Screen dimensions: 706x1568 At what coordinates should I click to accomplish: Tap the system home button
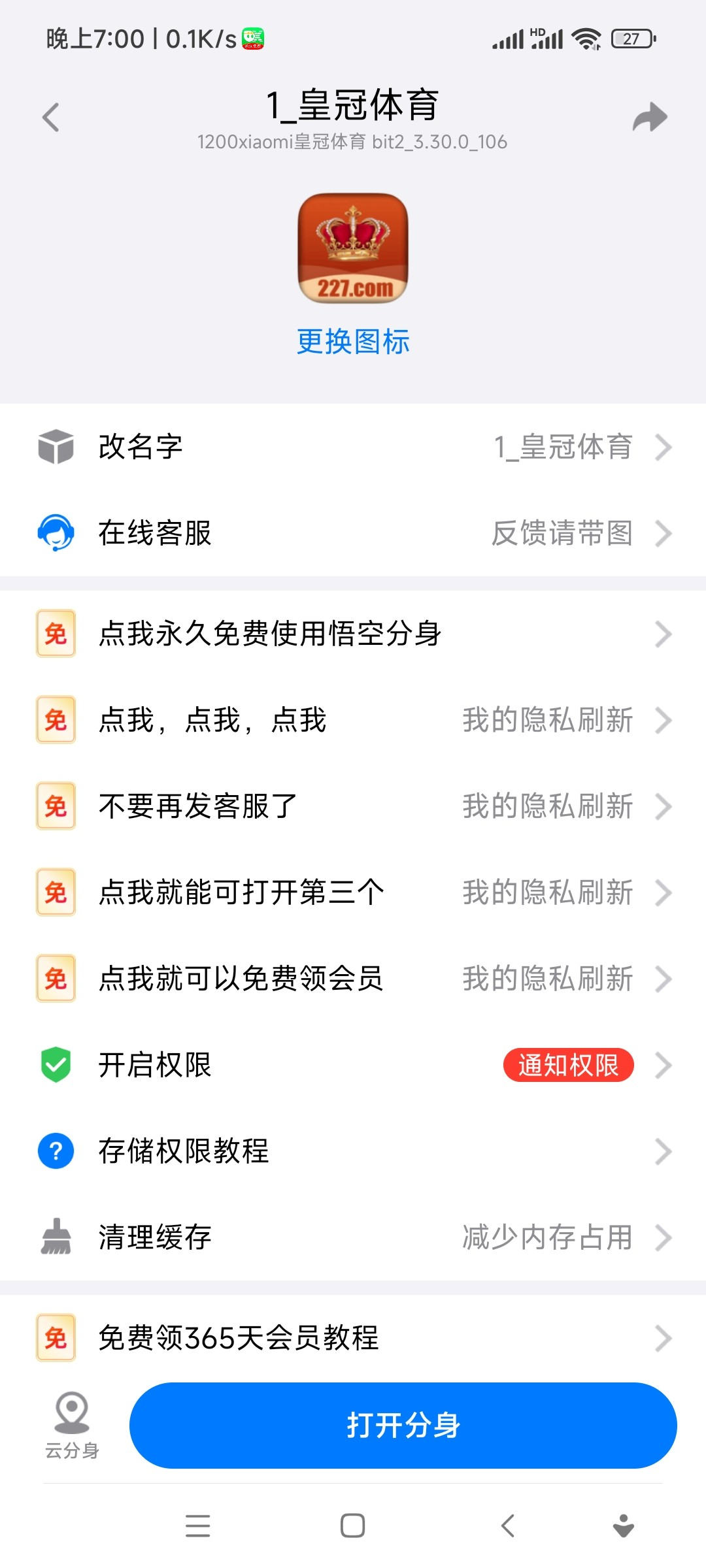pyautogui.click(x=353, y=1526)
